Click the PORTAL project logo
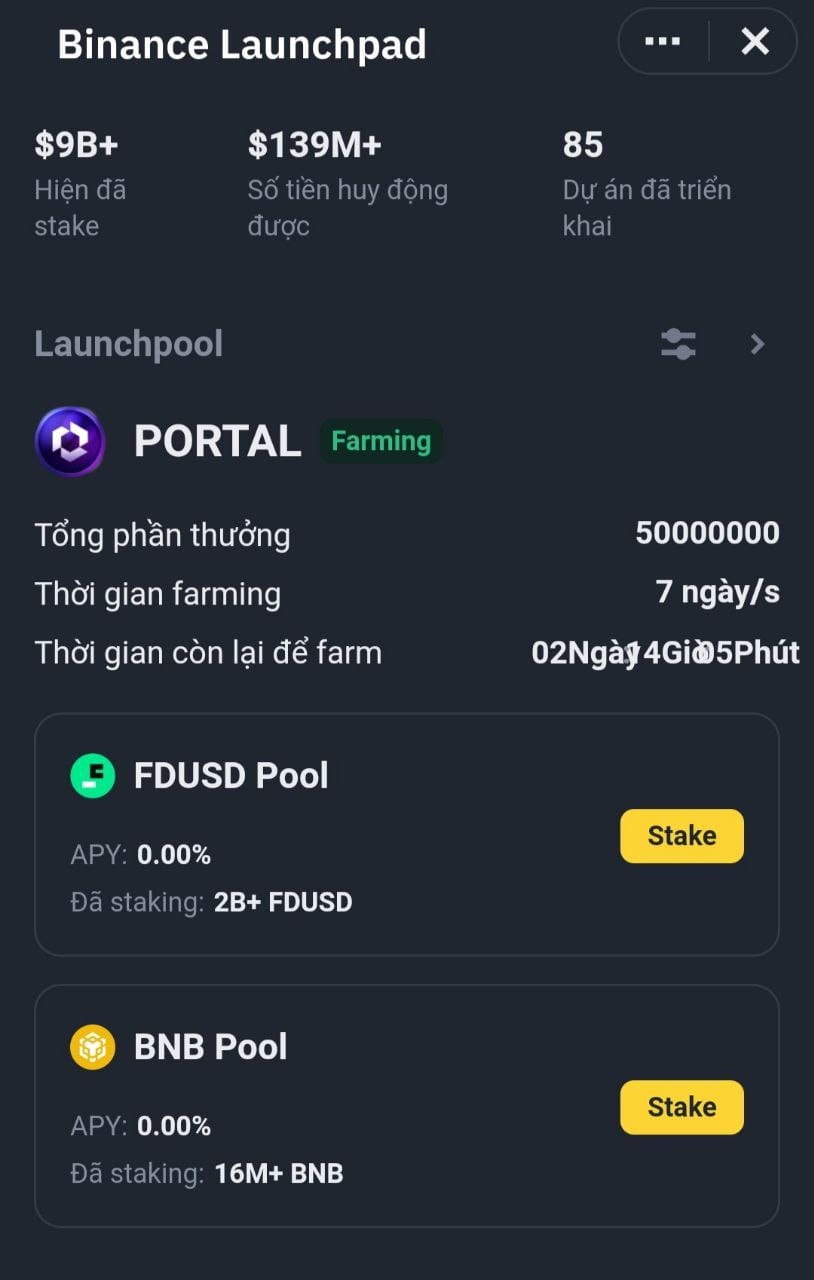Image resolution: width=814 pixels, height=1280 pixels. (x=69, y=441)
